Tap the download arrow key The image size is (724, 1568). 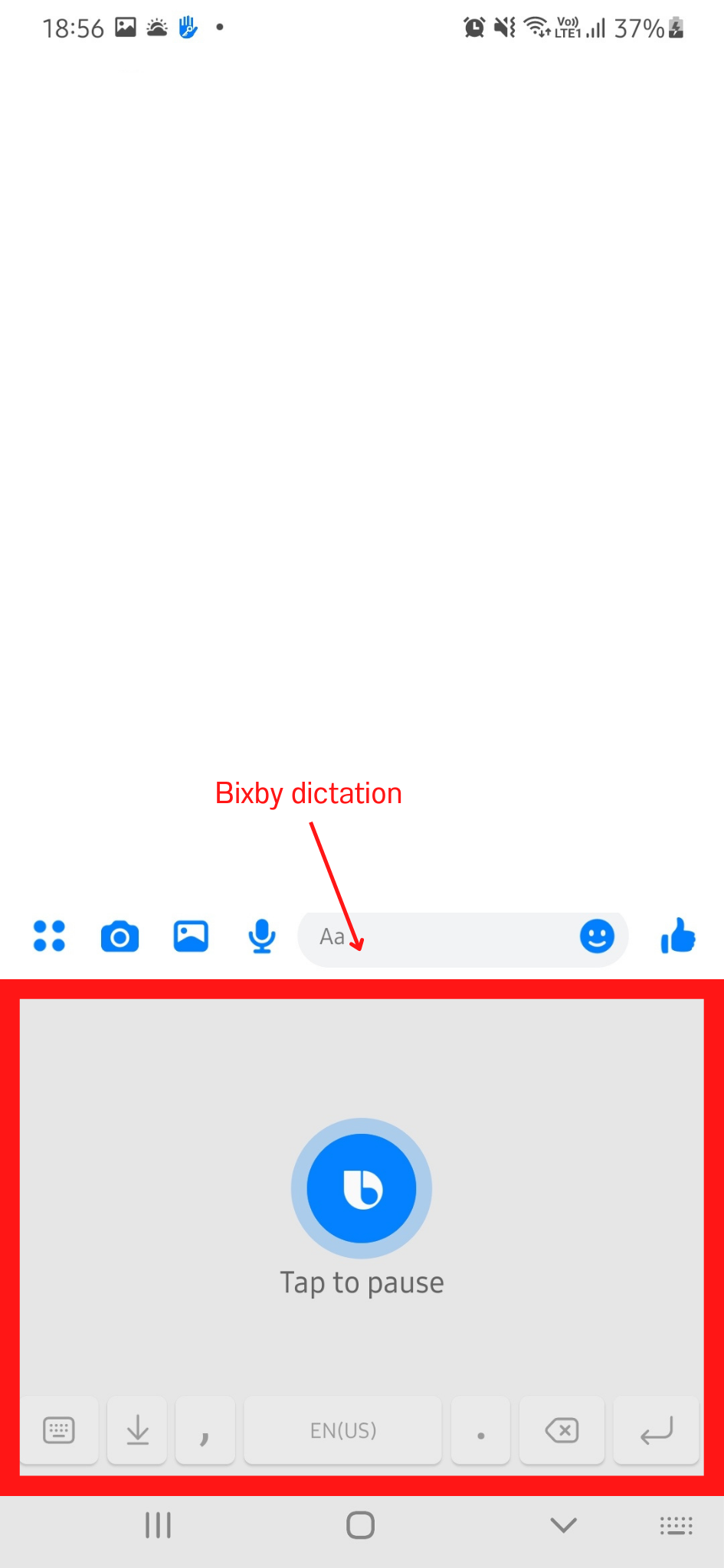coord(138,1430)
